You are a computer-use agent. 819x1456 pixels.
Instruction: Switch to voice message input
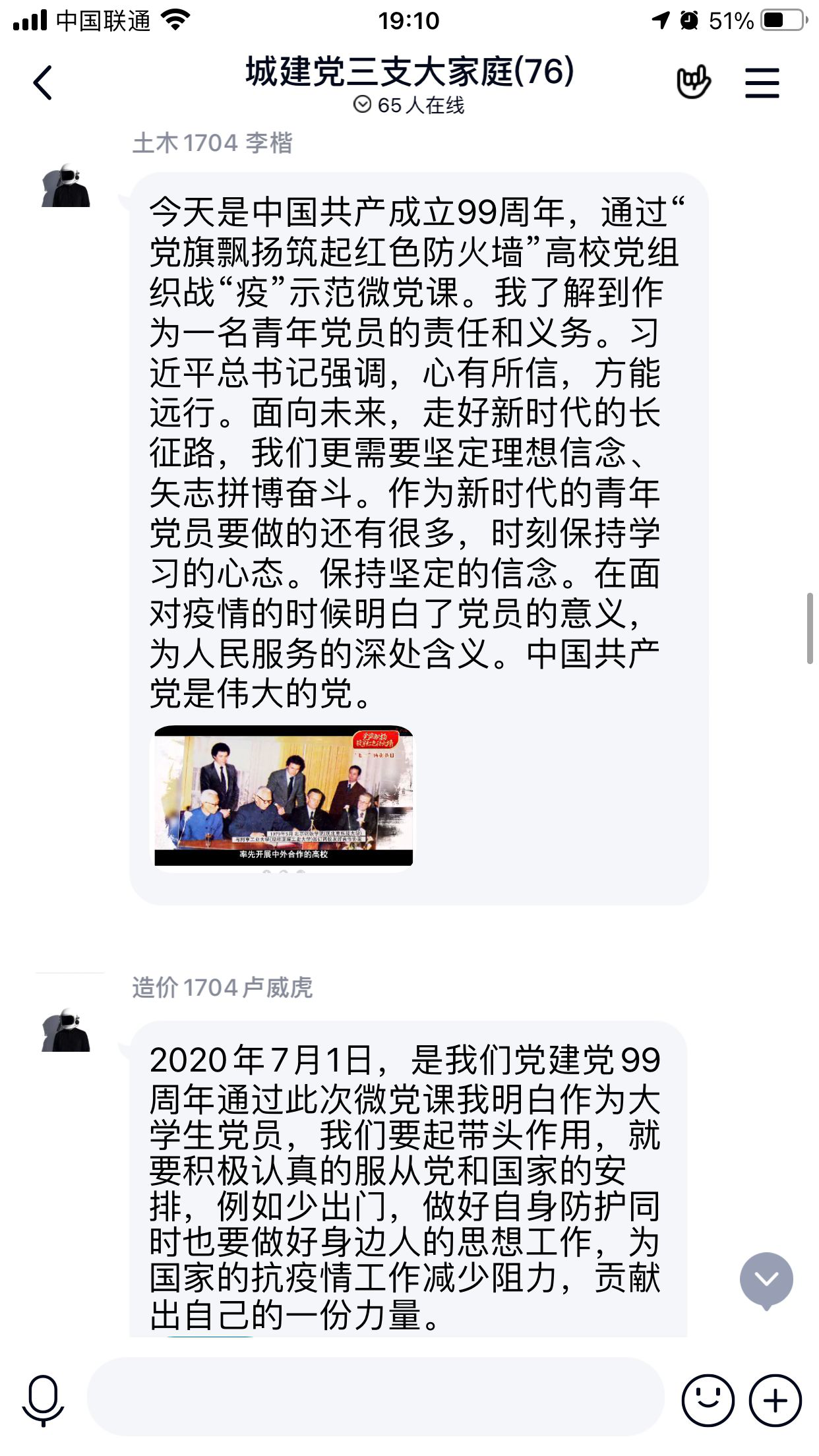point(43,1399)
